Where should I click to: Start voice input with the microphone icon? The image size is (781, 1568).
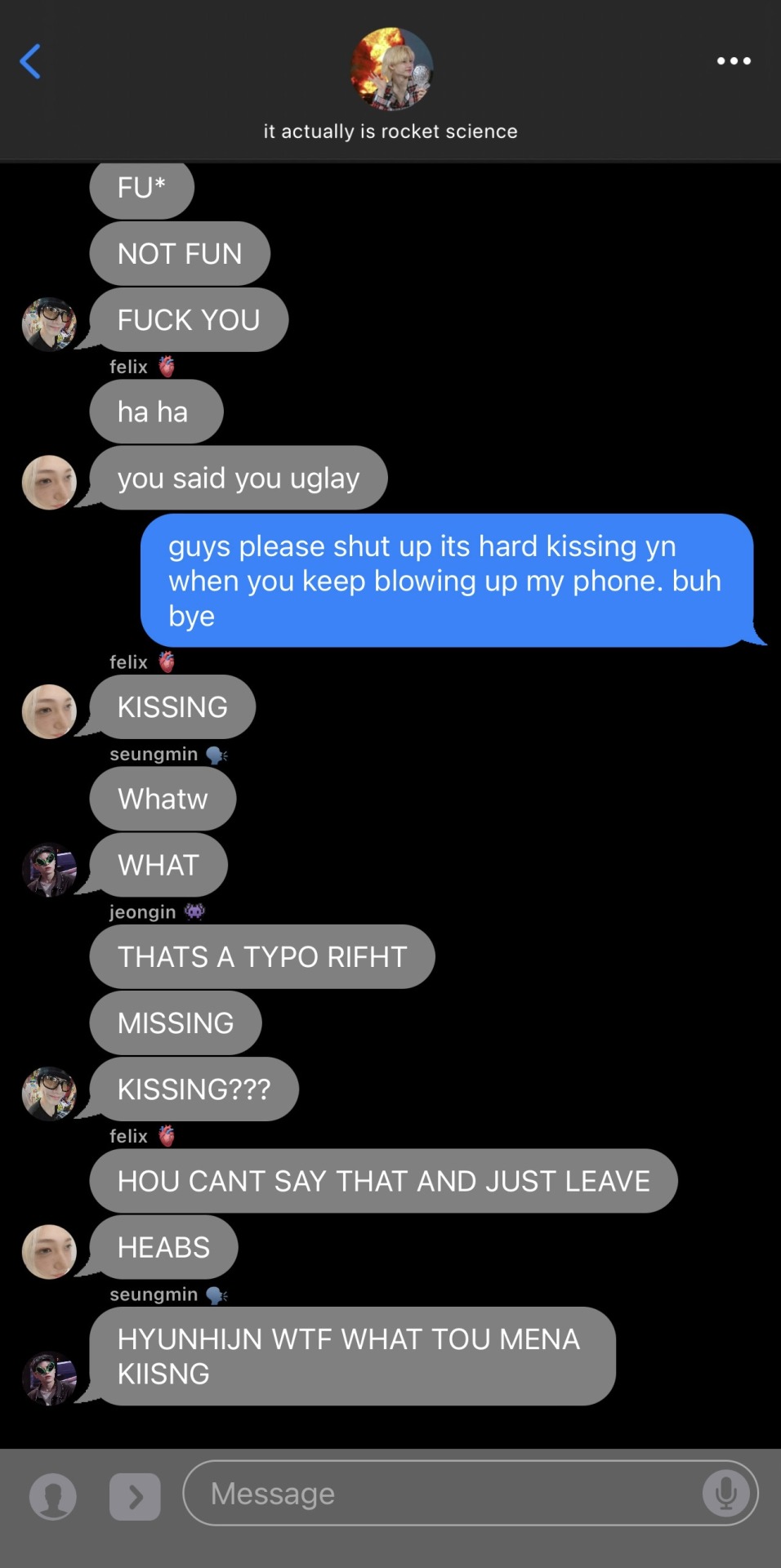point(725,1493)
